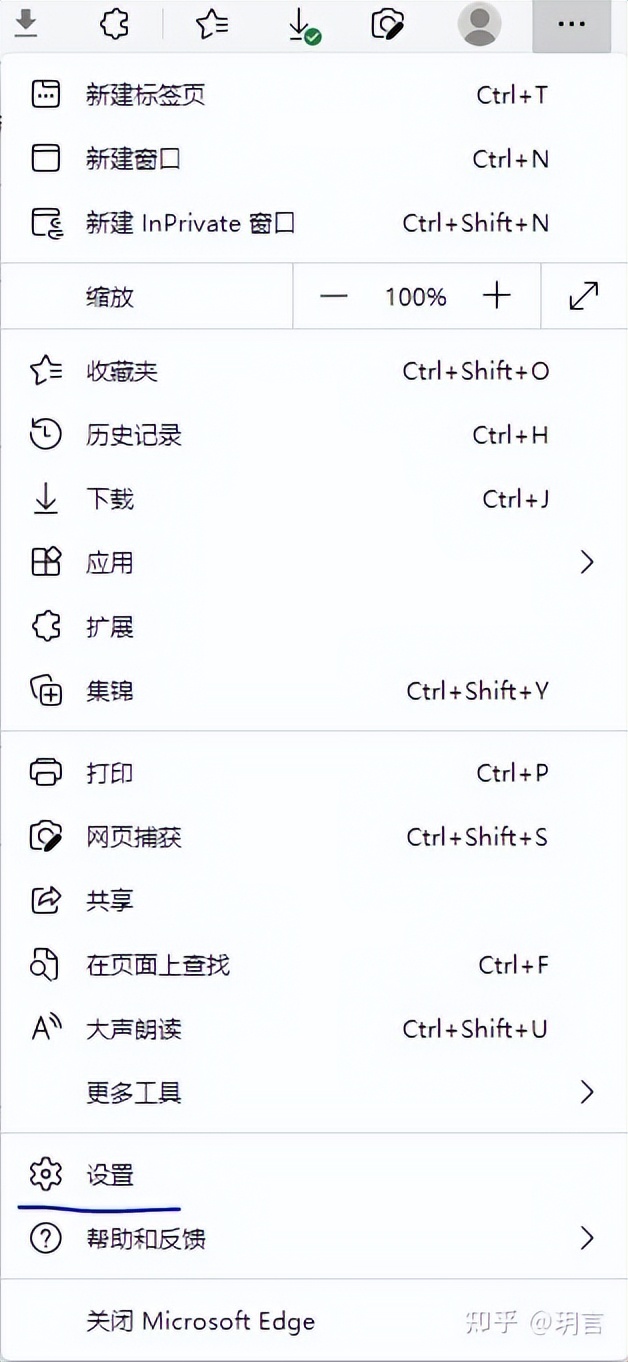Screen dimensions: 628x1362
Task: Select 新建标签页 to open a new tab
Action: click(145, 95)
